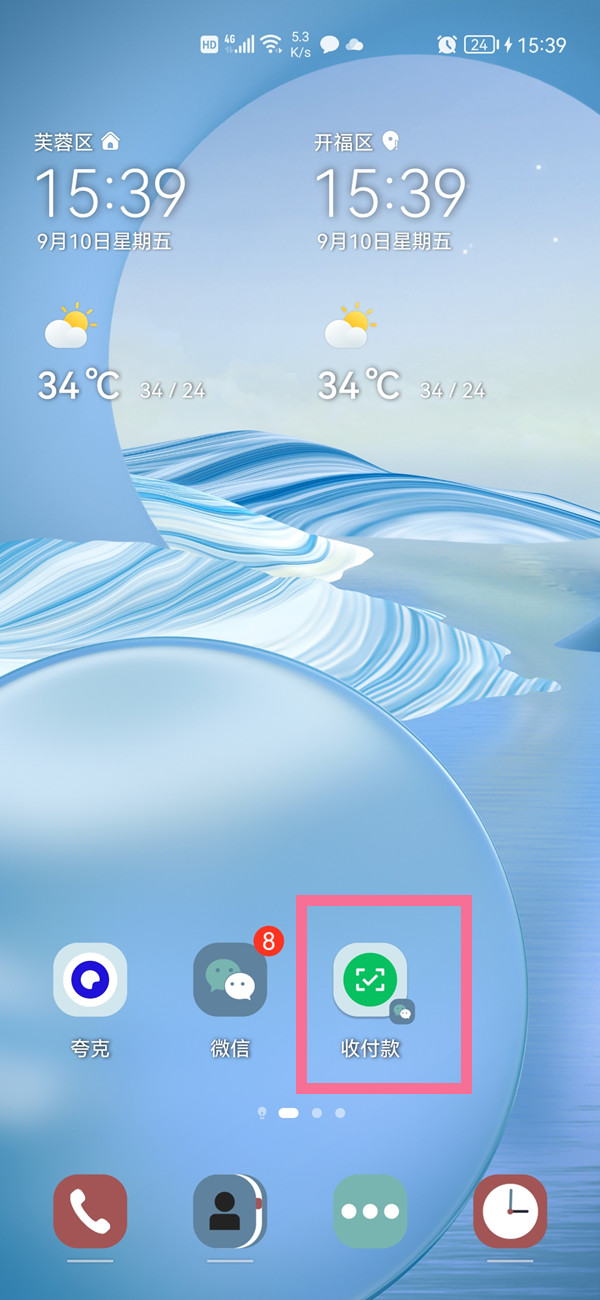The height and width of the screenshot is (1300, 600).
Task: Launch the Contacts app in the dock
Action: click(230, 1211)
